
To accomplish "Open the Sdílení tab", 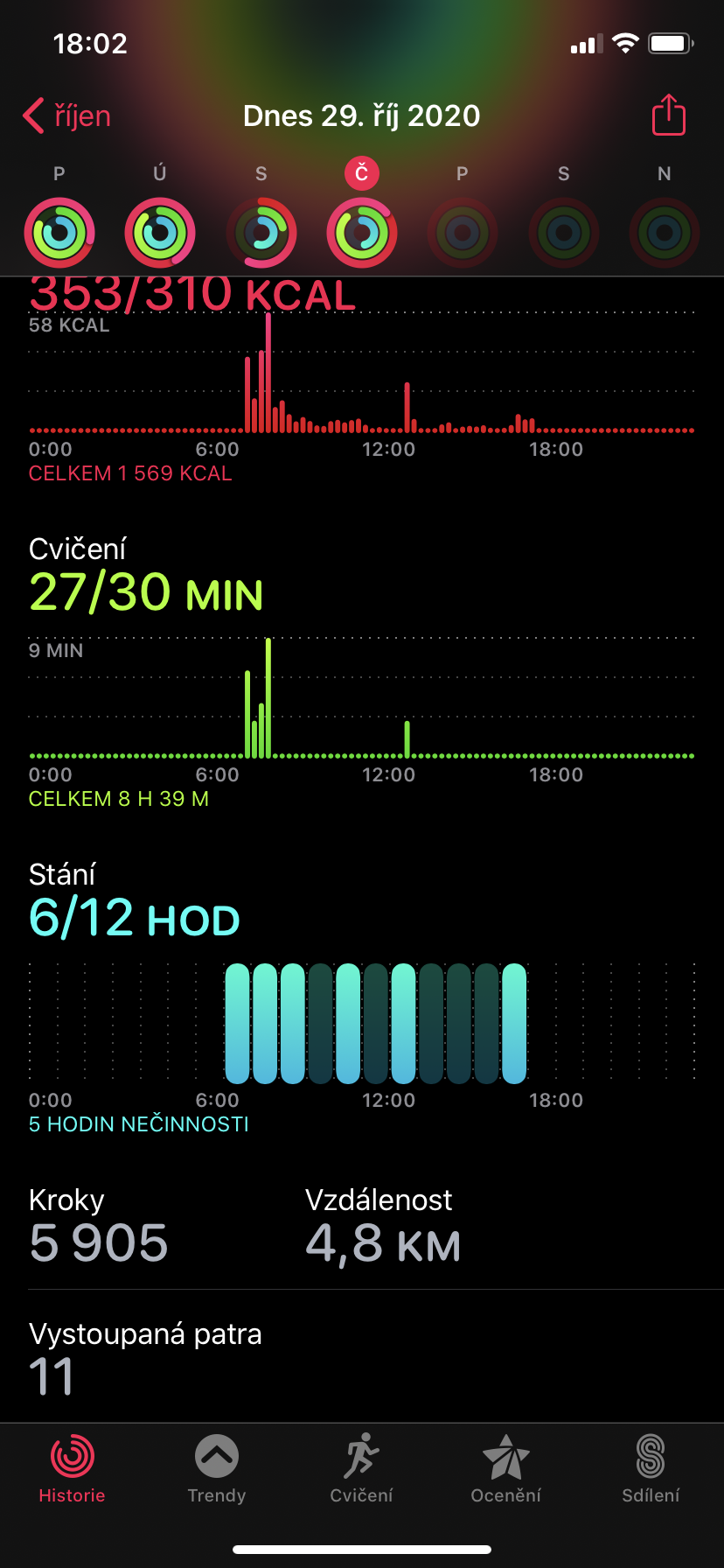I will pyautogui.click(x=651, y=1469).
